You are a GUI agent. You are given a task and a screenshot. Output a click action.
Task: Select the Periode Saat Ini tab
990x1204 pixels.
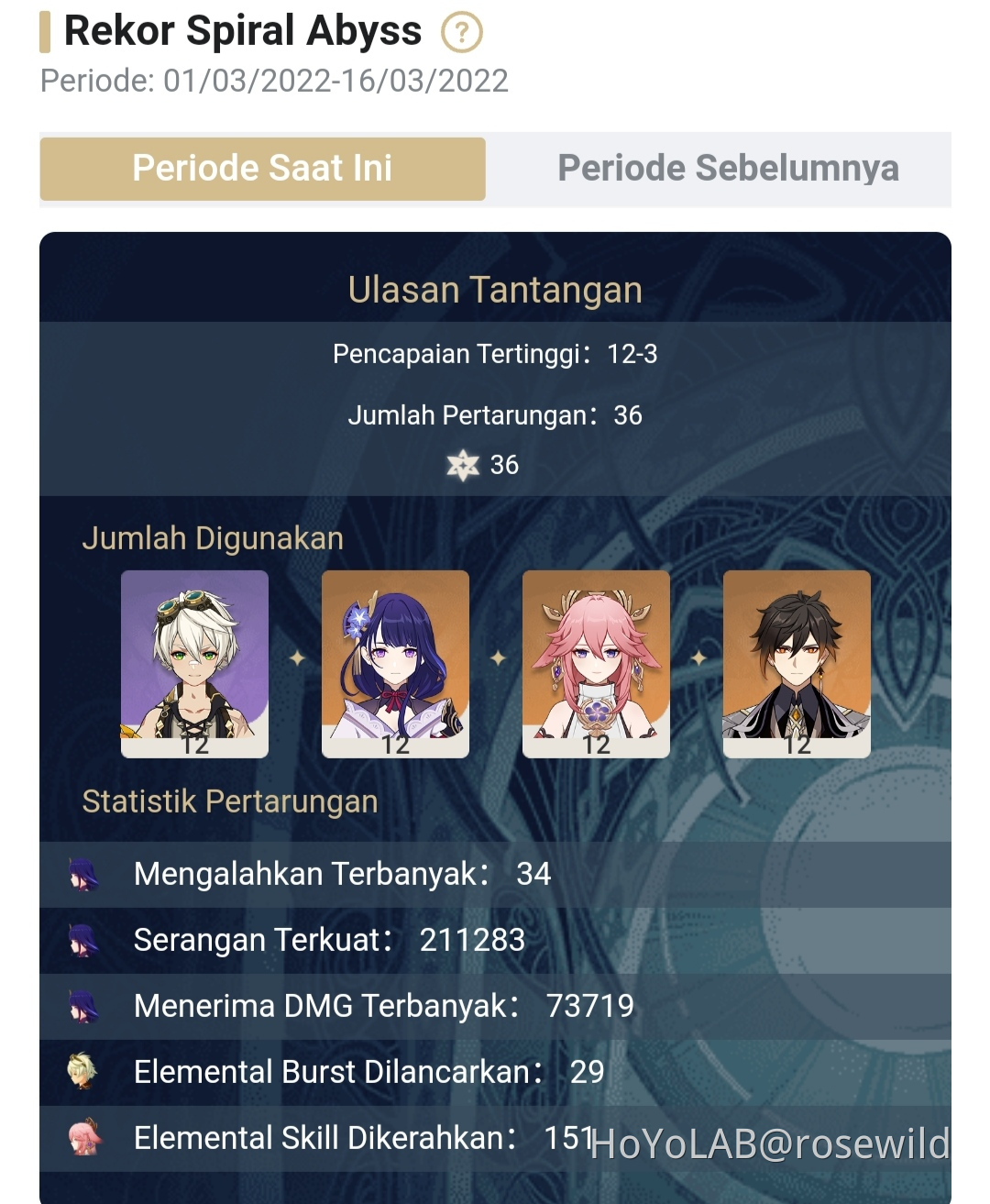261,168
